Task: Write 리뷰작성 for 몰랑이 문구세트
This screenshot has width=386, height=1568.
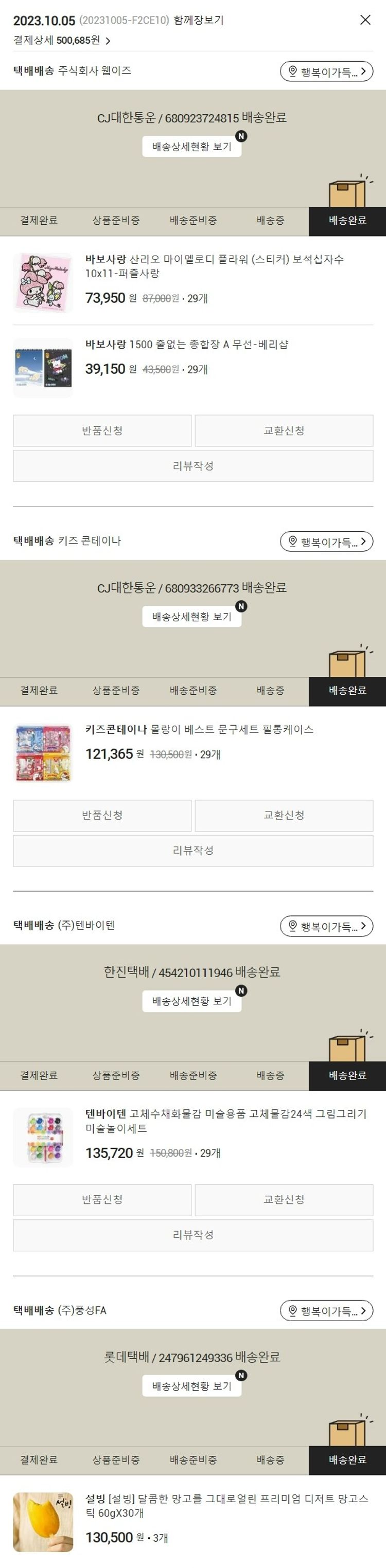Action: click(193, 851)
